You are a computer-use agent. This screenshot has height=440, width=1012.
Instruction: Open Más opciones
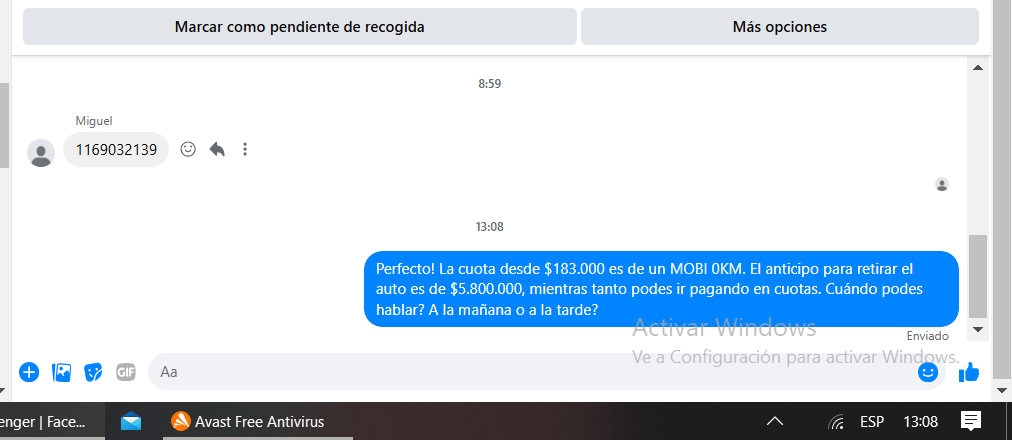(779, 27)
